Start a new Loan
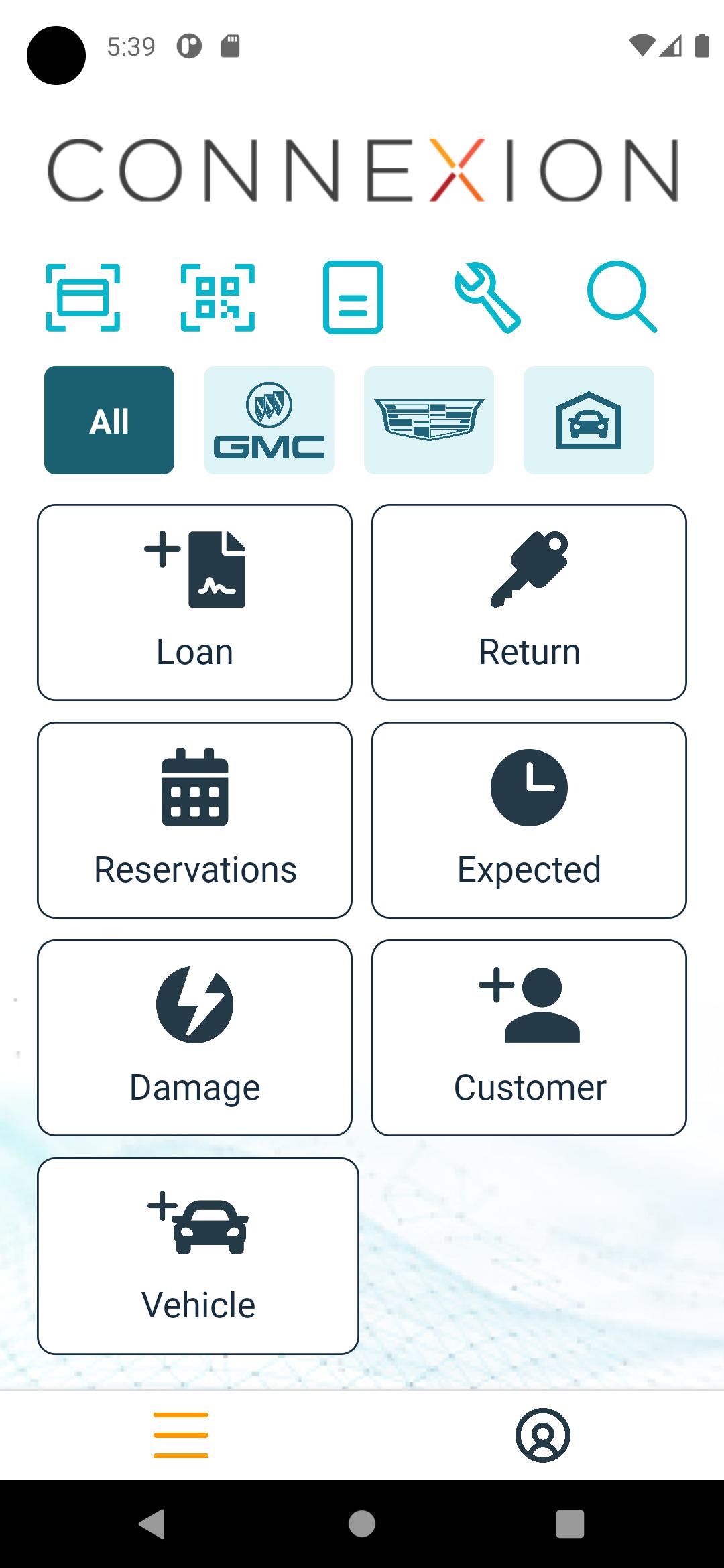The height and width of the screenshot is (1568, 724). click(x=194, y=602)
